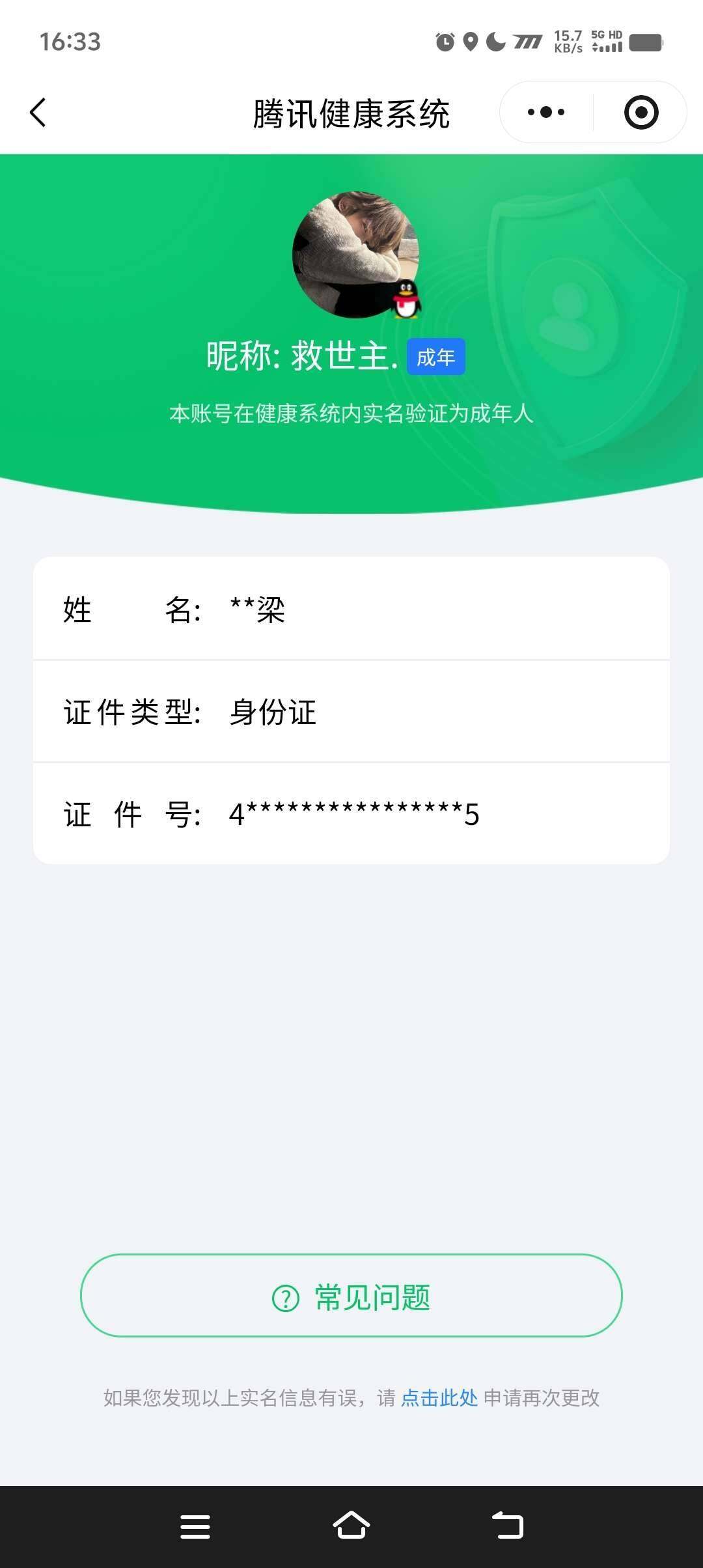Tap the 常见问题 FAQ button
703x1568 pixels.
coord(351,1296)
